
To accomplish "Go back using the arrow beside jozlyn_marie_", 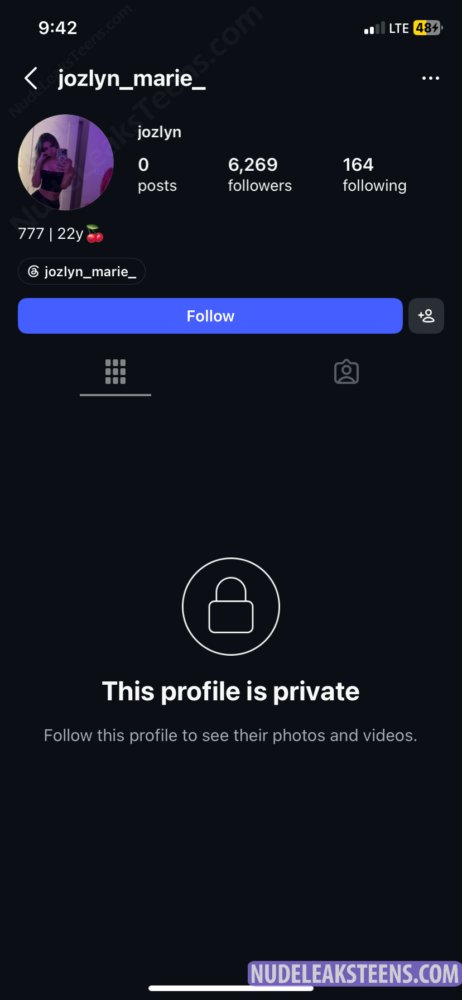I will coord(31,78).
